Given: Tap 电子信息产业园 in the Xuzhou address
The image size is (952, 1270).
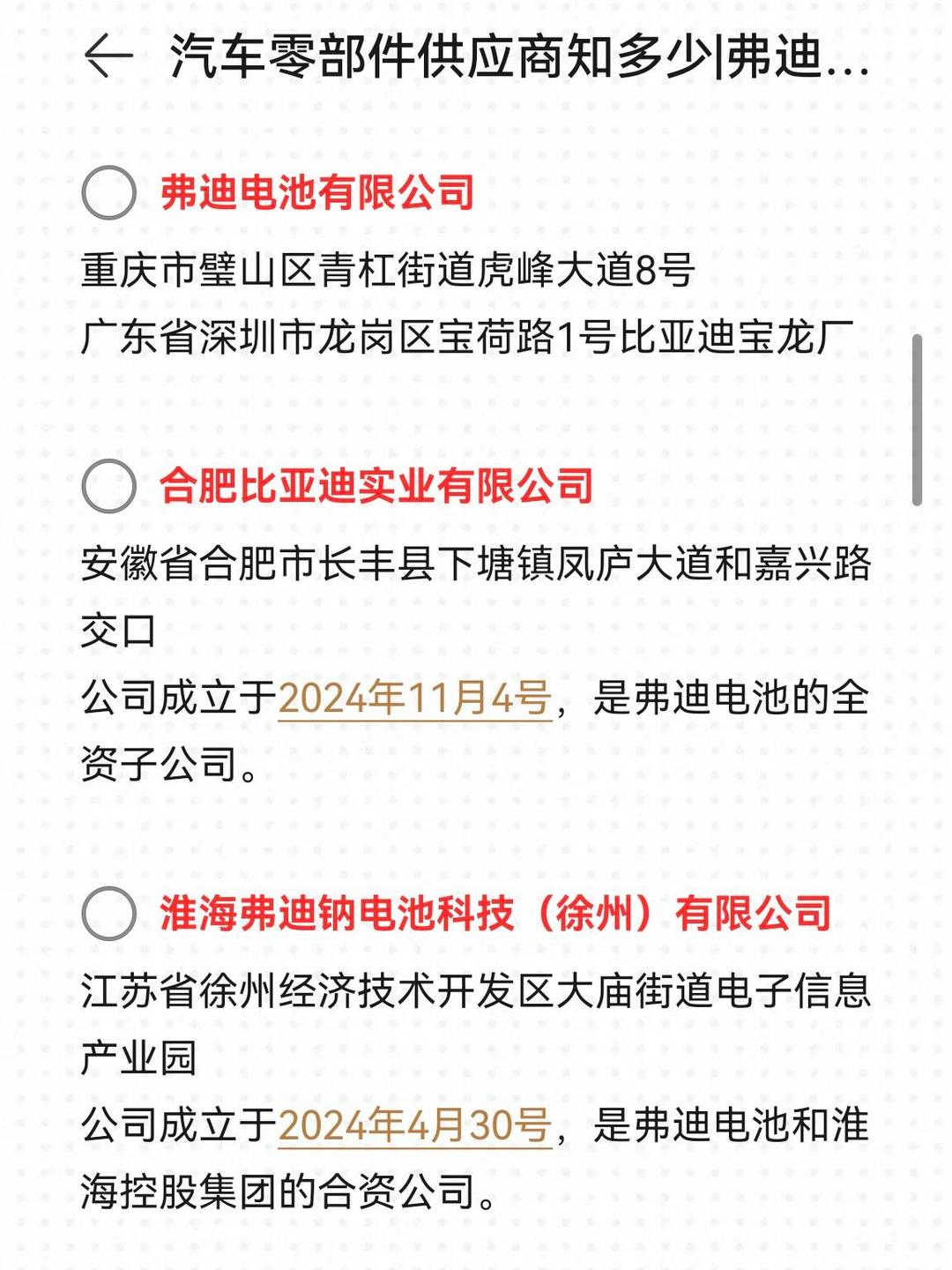Looking at the screenshot, I should coord(793,992).
